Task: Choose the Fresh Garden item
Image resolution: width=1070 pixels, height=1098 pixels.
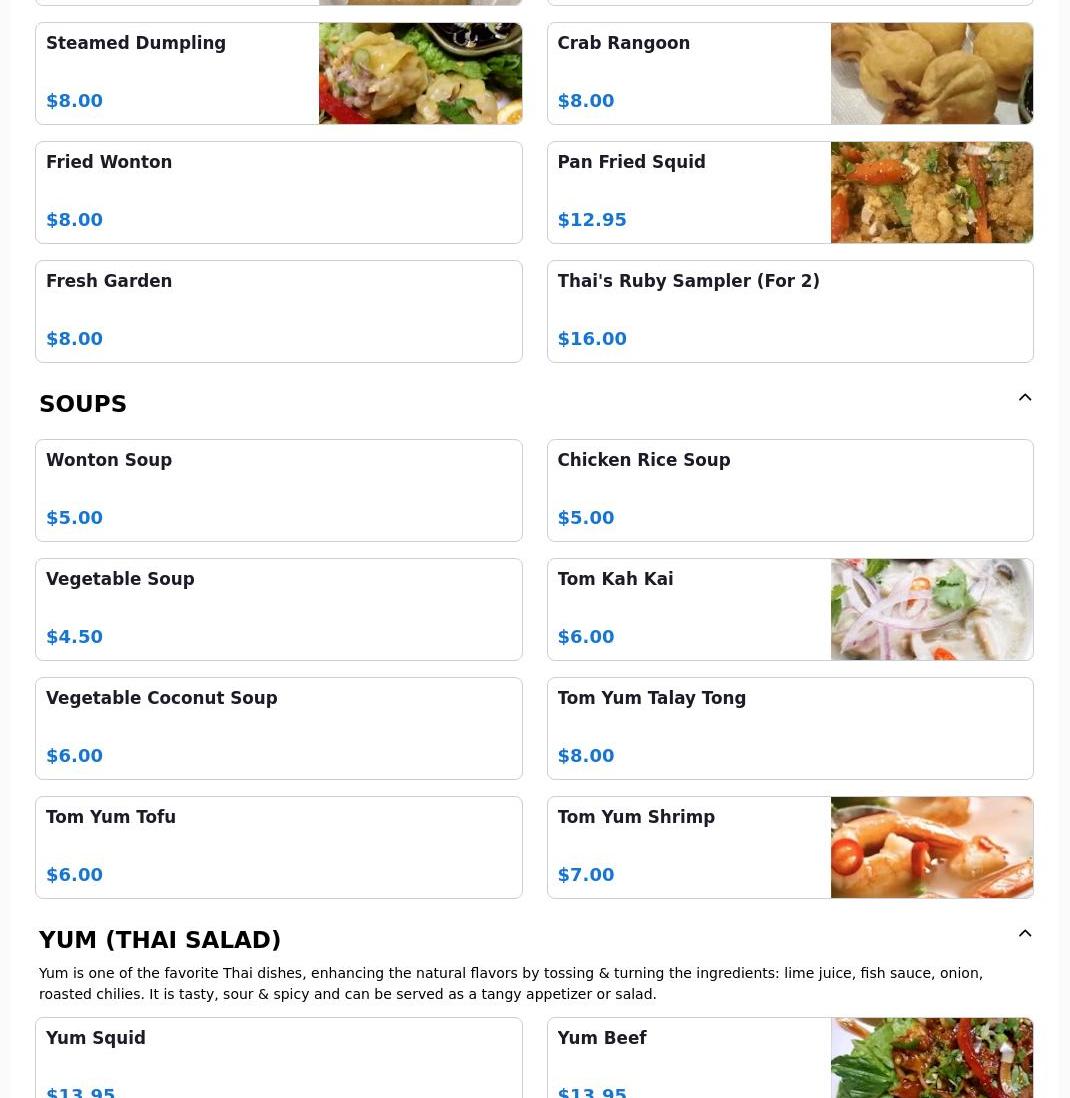Action: click(x=279, y=312)
